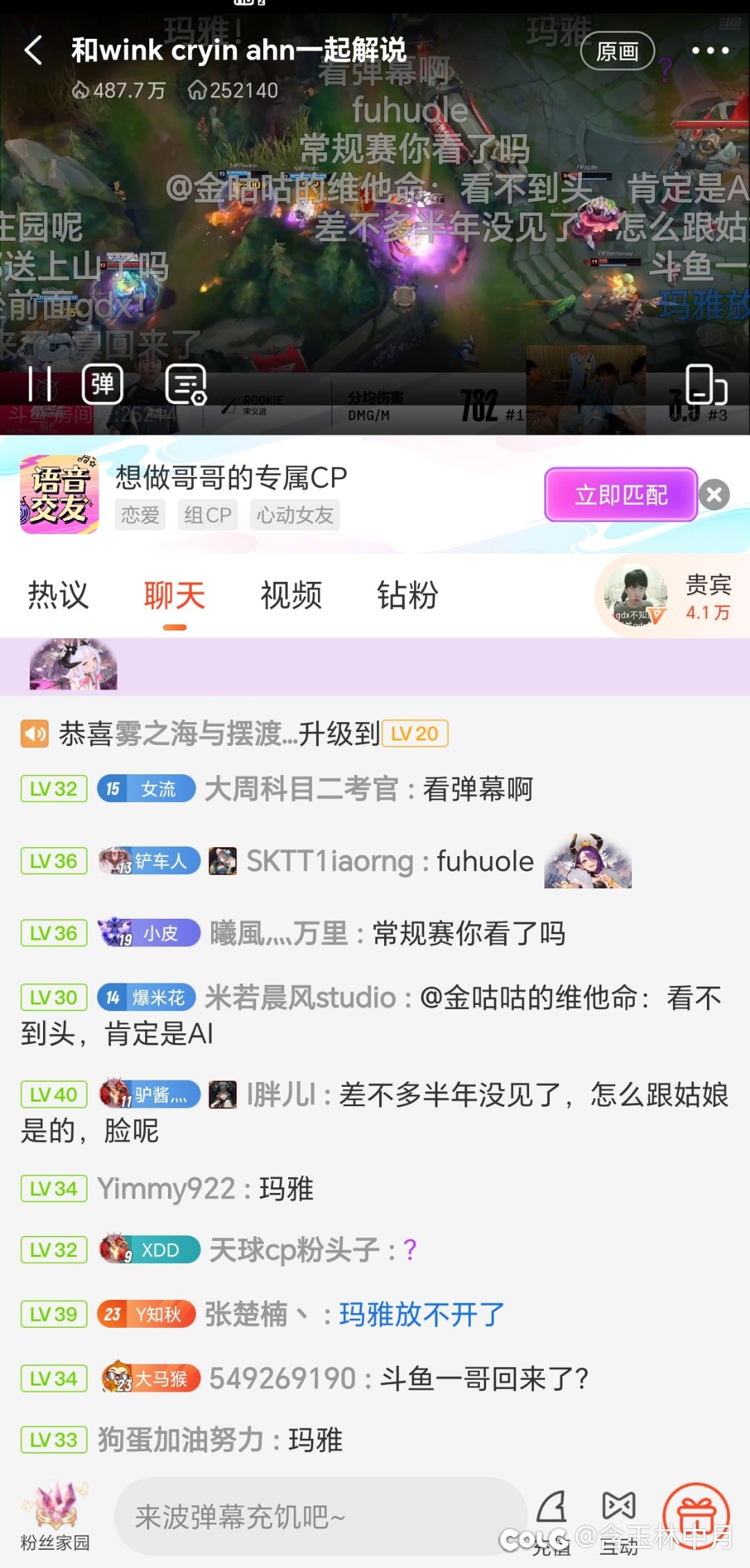
Task: Dismiss the 语音交友 banner
Action: 714,494
